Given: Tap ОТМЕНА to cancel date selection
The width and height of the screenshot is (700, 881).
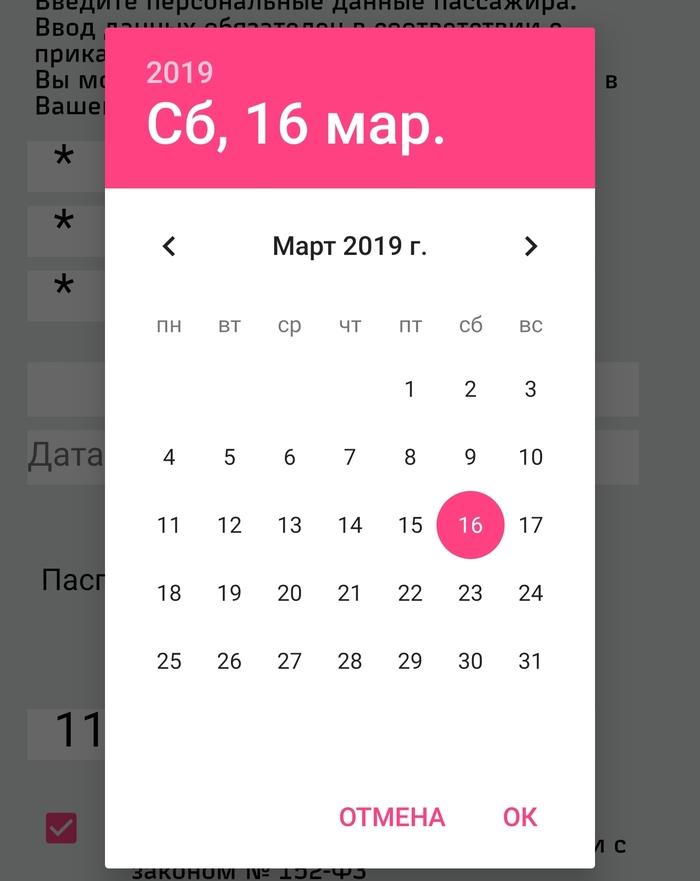Looking at the screenshot, I should pos(392,817).
